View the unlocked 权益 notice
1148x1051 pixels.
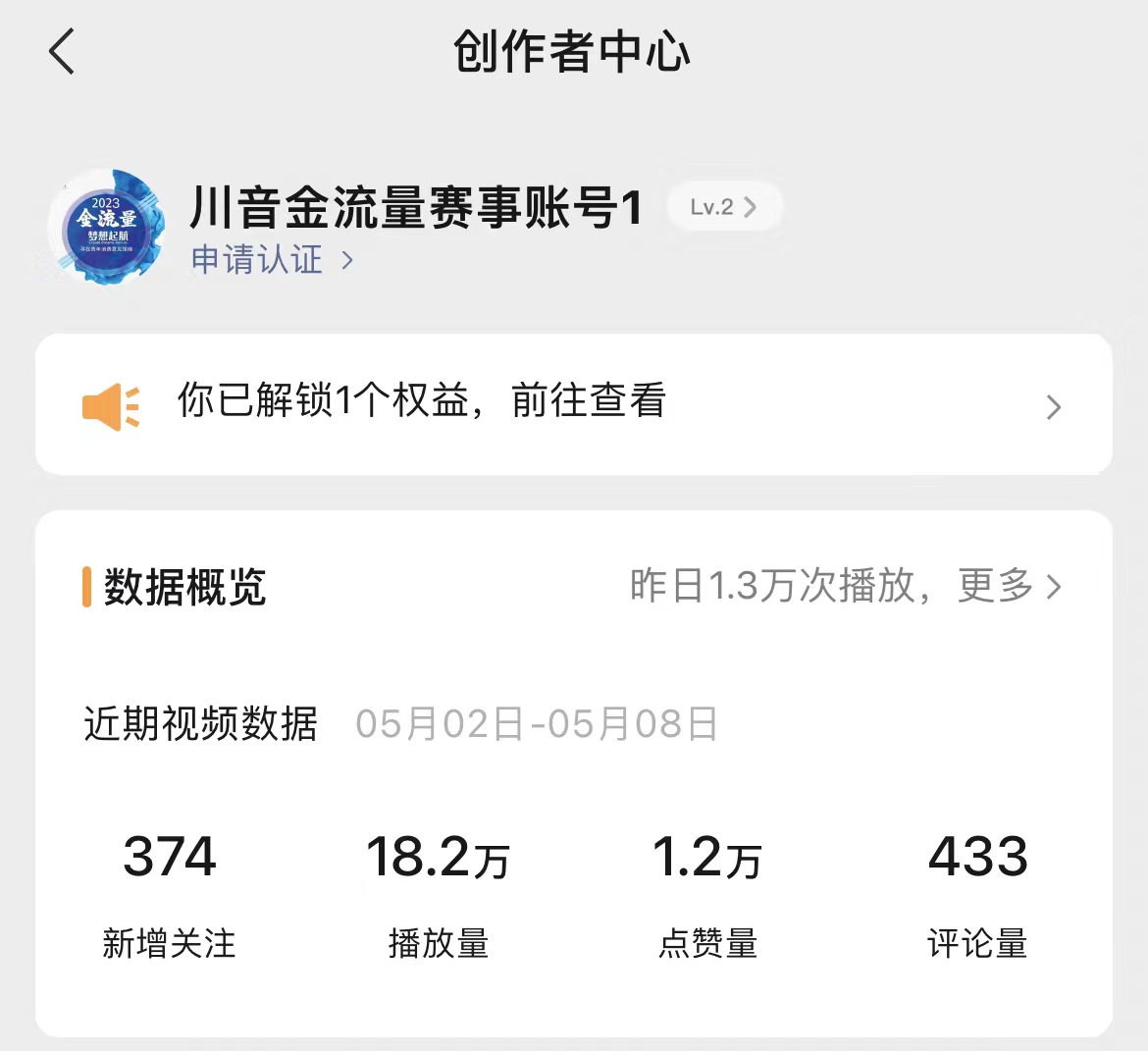(x=573, y=404)
